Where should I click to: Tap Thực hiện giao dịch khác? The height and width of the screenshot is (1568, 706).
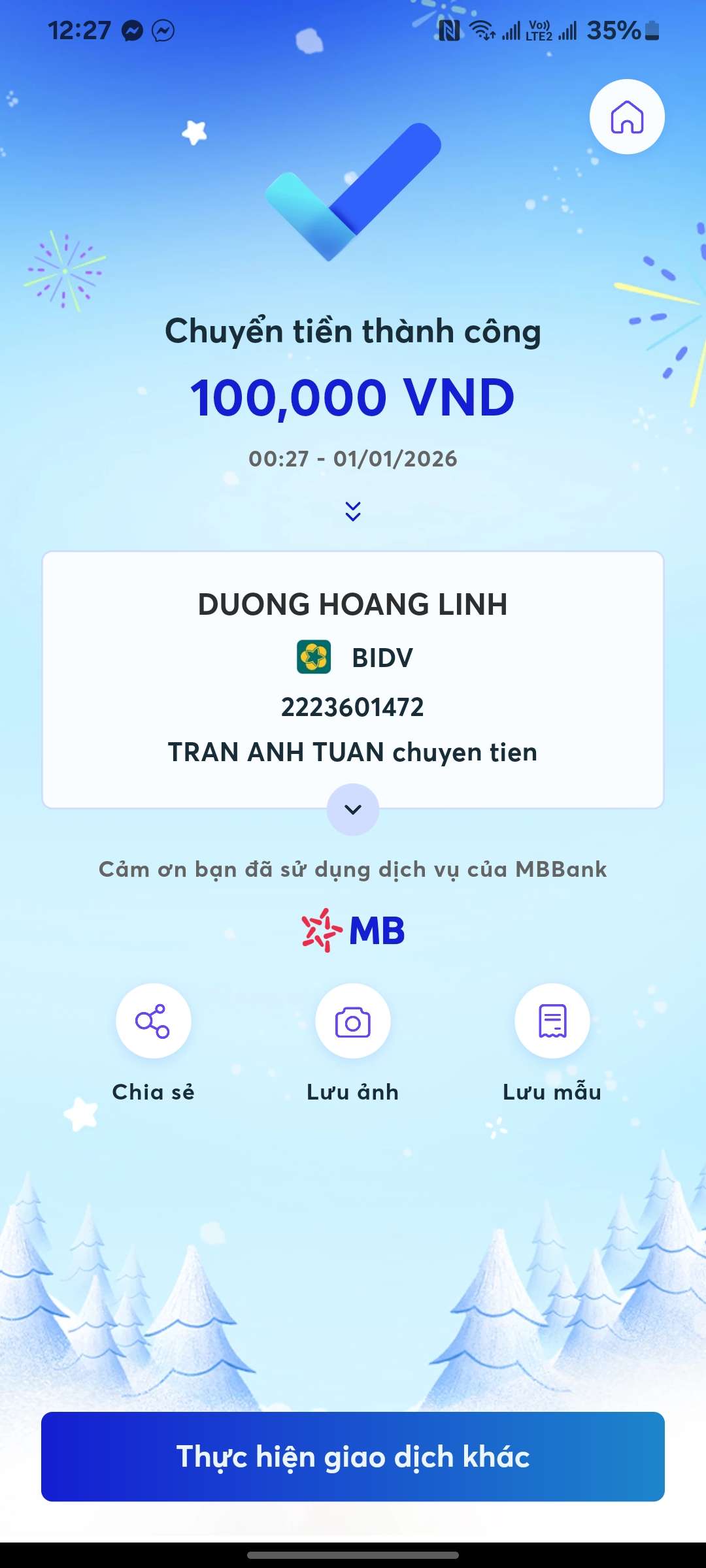point(353,1456)
